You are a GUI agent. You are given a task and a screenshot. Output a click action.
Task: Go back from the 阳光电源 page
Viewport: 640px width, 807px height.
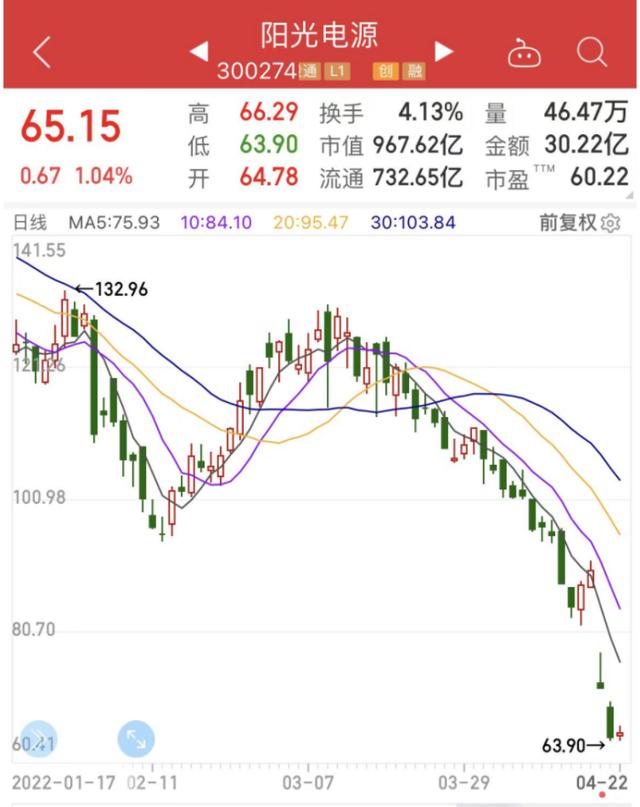pos(41,52)
